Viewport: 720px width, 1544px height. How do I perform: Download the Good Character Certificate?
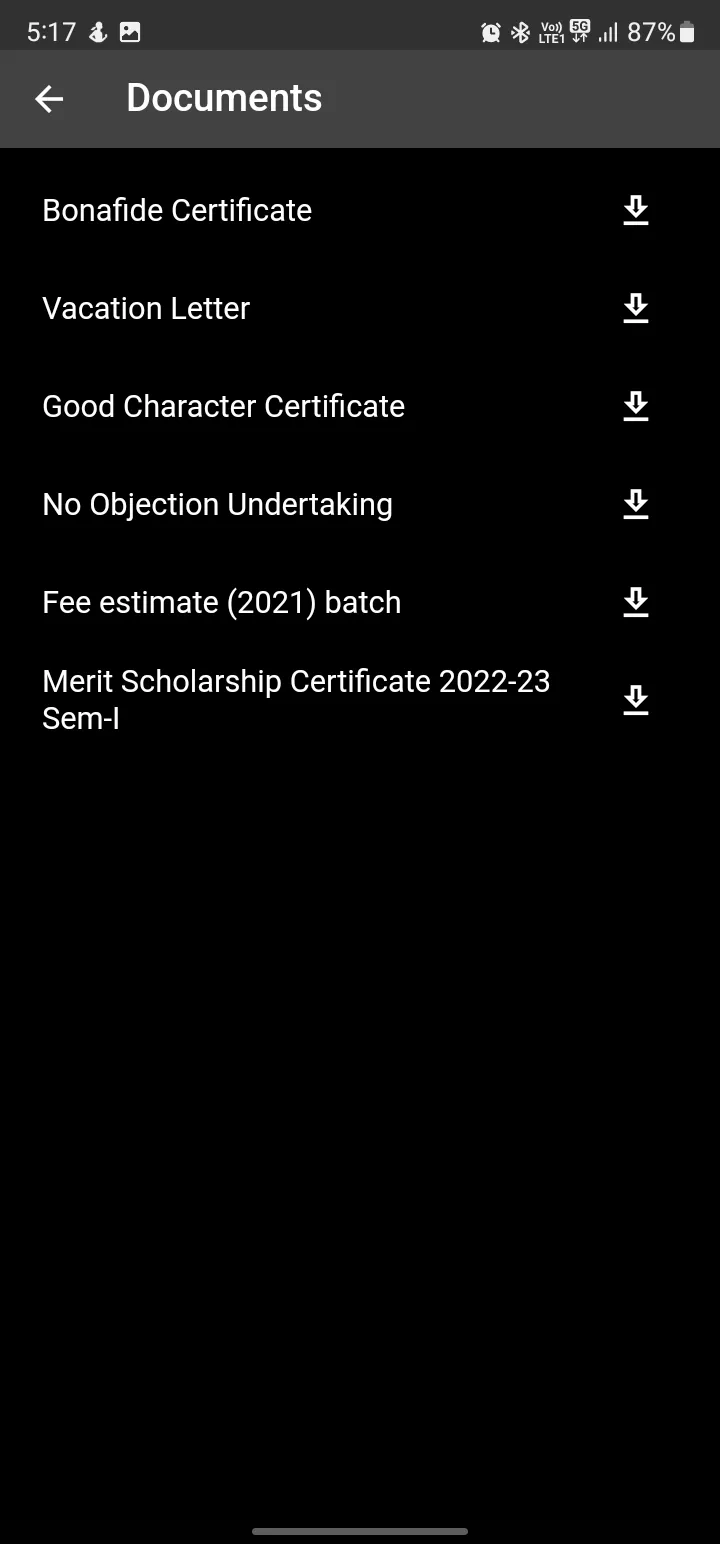(x=636, y=406)
